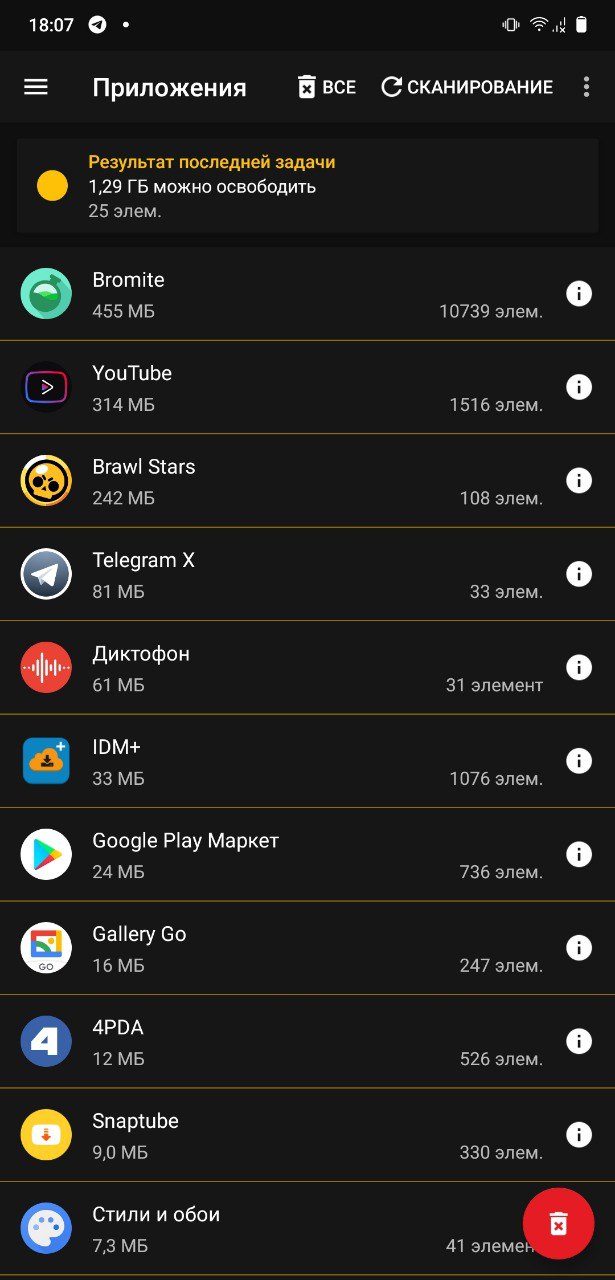View info for Telegram X
Viewport: 615px width, 1280px height.
(579, 574)
